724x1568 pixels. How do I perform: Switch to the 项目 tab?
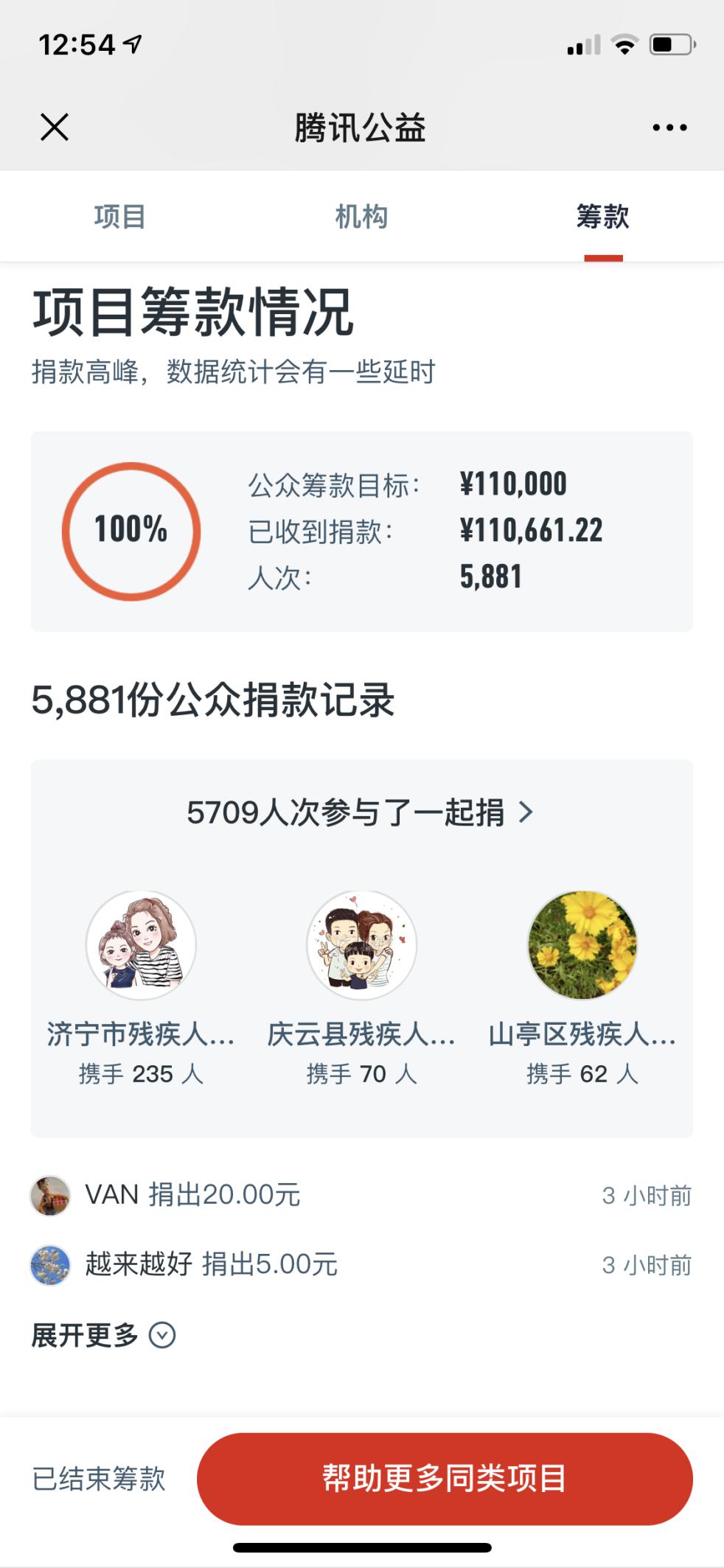(x=119, y=217)
